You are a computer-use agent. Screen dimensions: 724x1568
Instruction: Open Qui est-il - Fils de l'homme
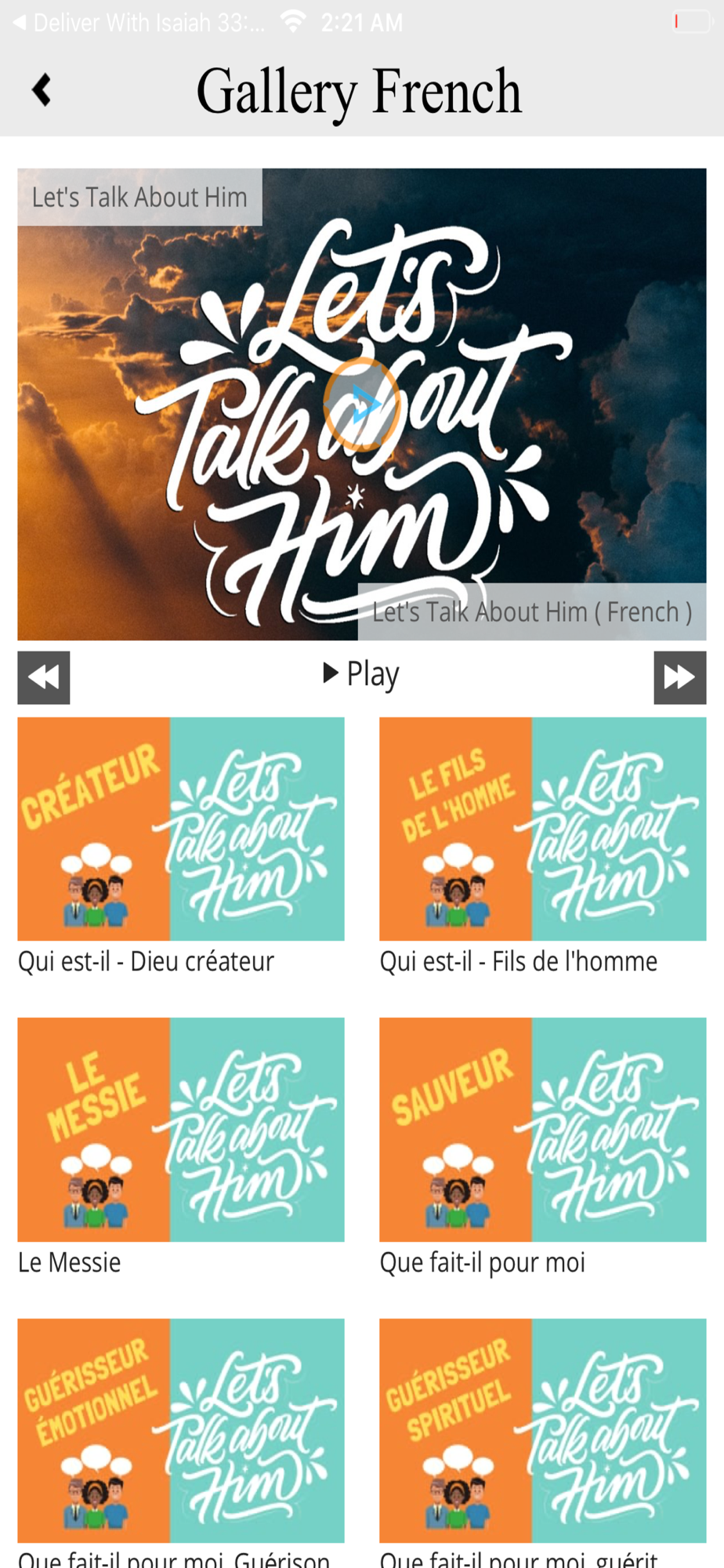click(x=542, y=829)
